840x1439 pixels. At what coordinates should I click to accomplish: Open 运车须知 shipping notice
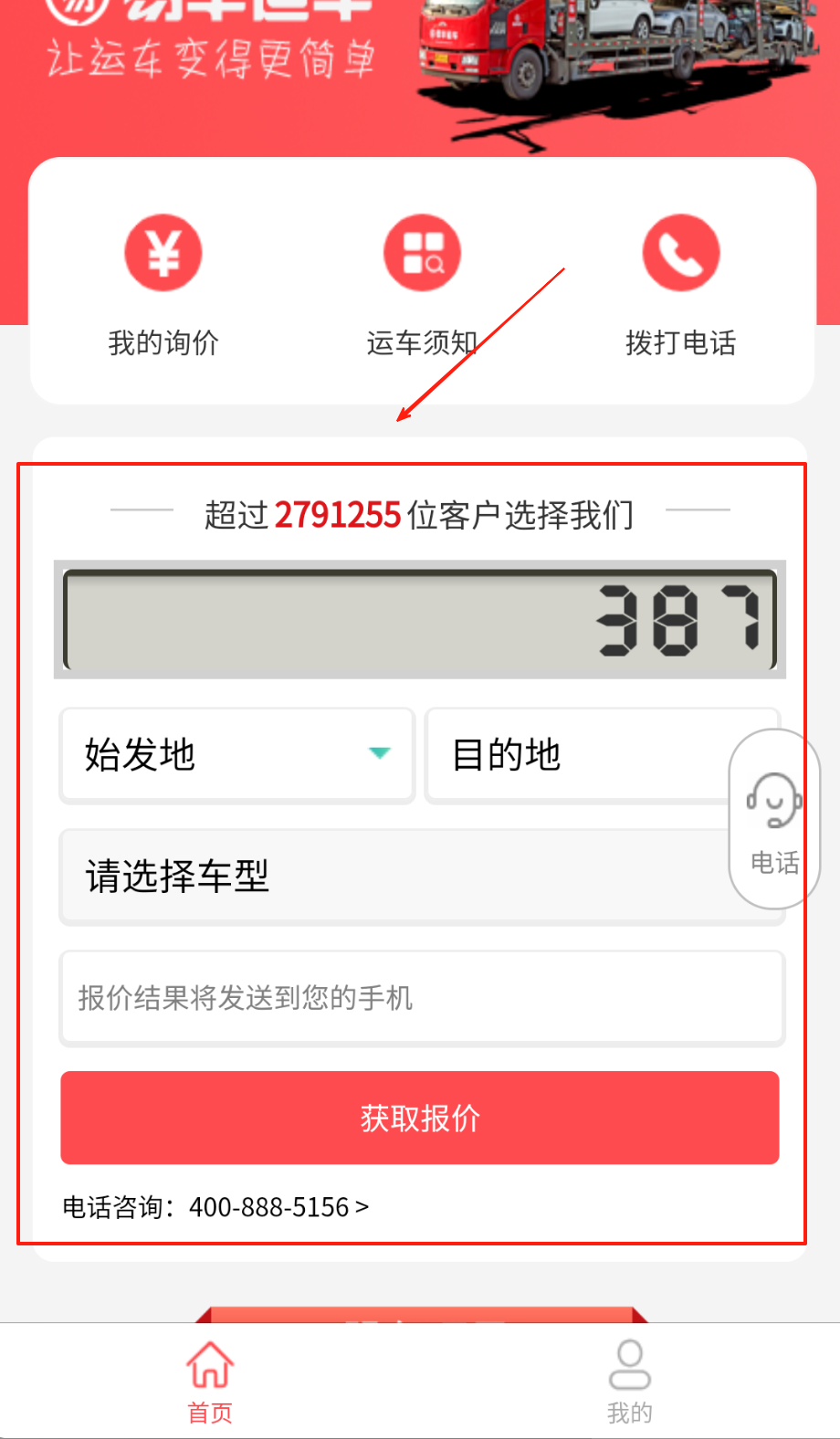tap(422, 285)
